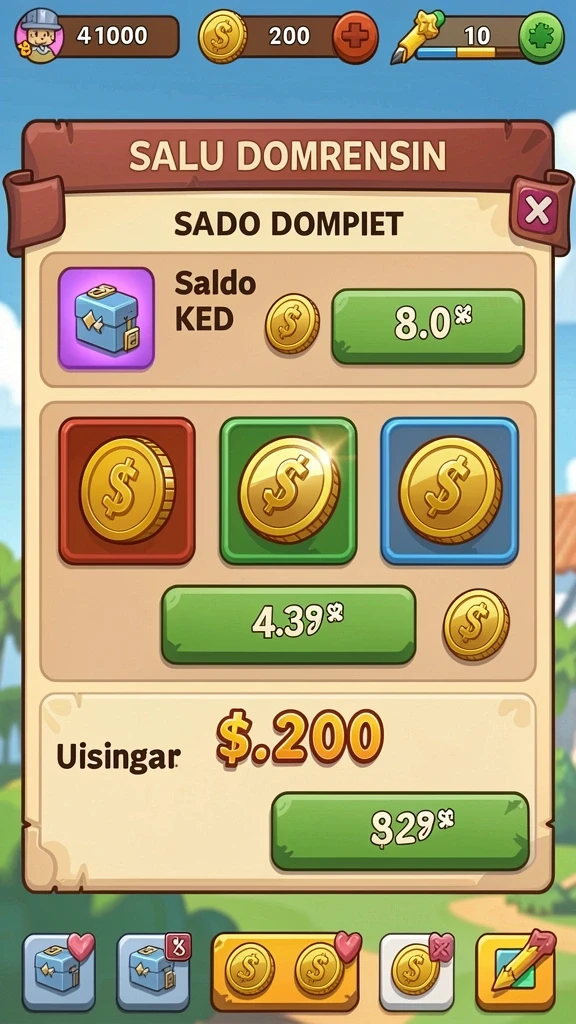Tap the red plus next to 200 coins
This screenshot has width=576, height=1024.
[355, 37]
